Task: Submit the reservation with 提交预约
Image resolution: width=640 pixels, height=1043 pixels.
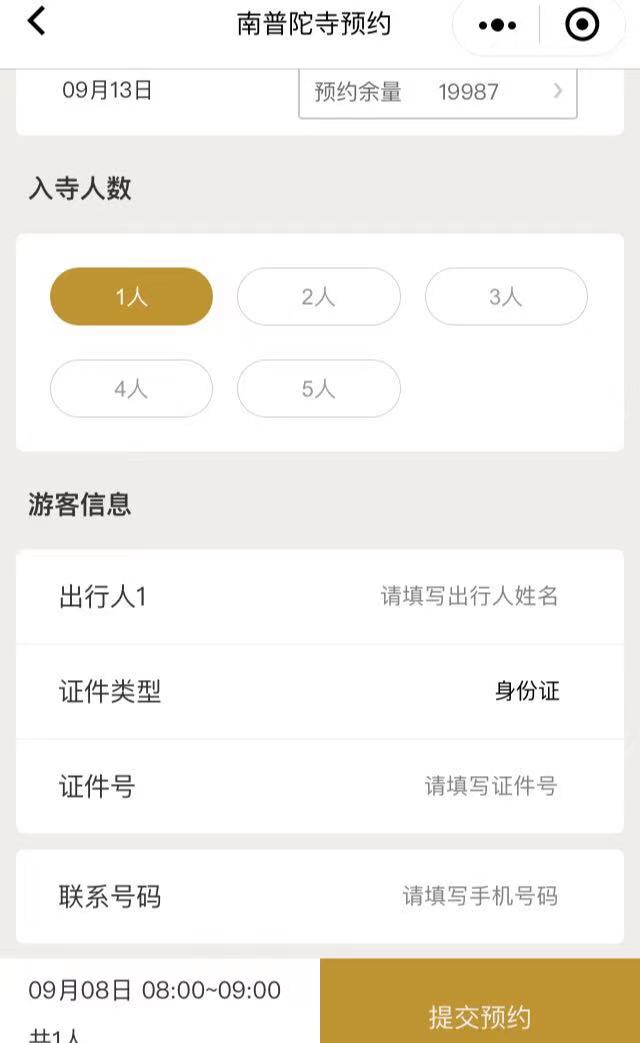Action: pyautogui.click(x=480, y=1015)
